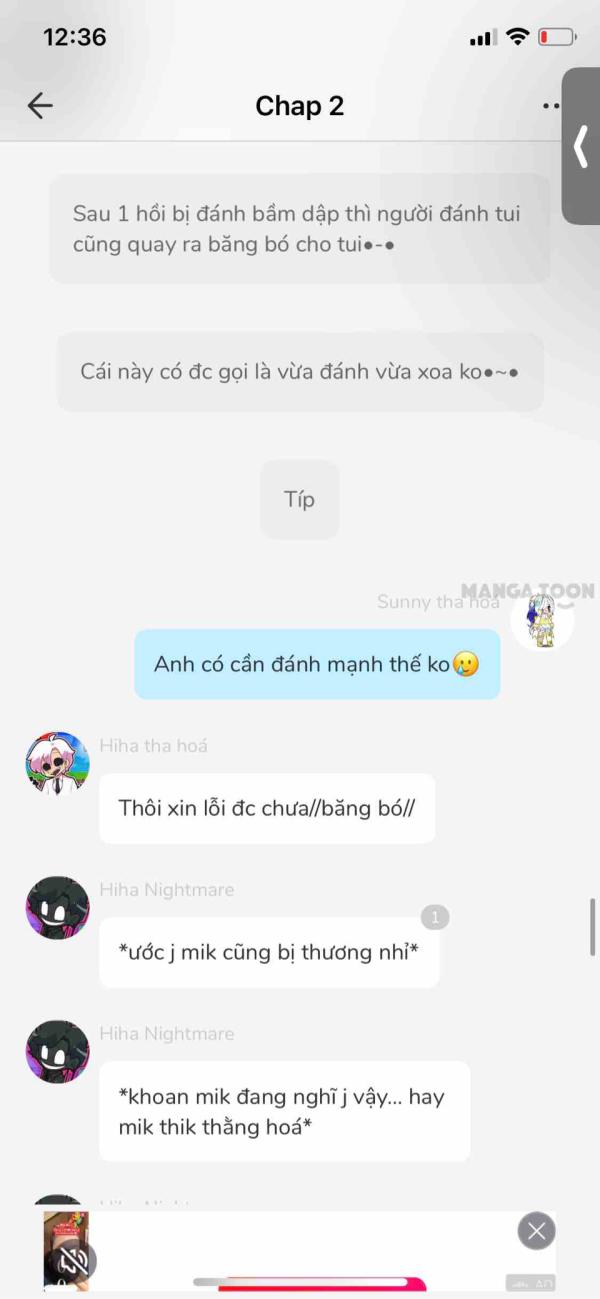Expand the side panel arrow handle
600x1299 pixels.
[x=581, y=147]
